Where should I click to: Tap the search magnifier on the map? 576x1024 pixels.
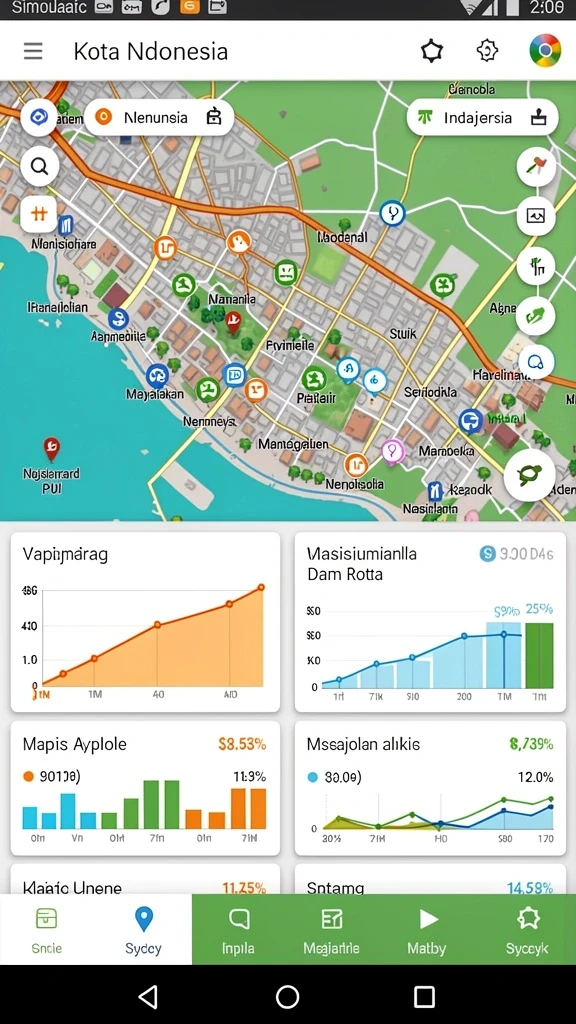coord(39,167)
